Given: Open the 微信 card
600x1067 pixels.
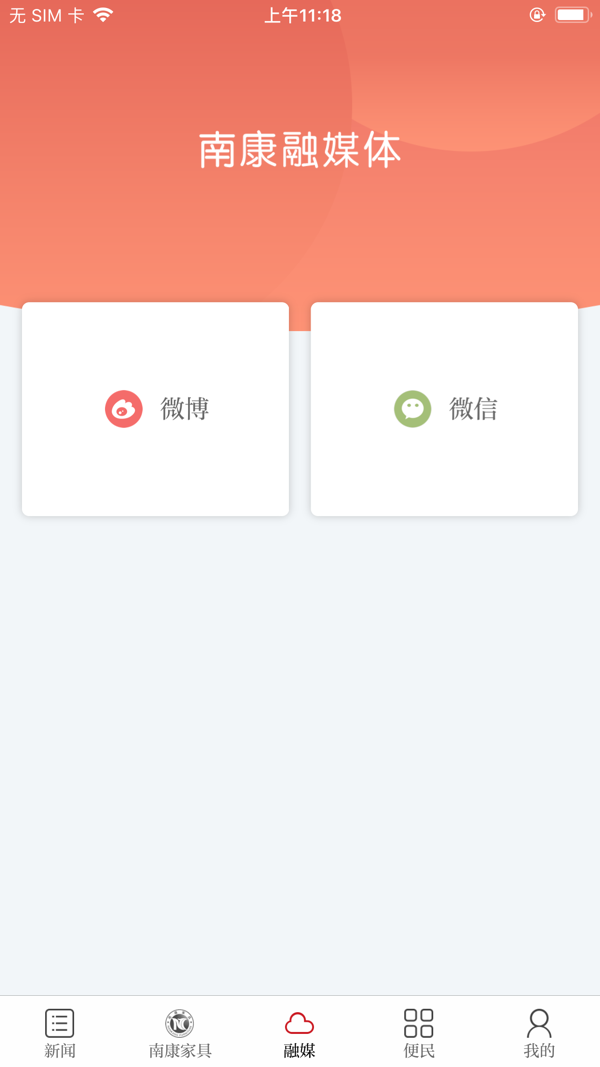Looking at the screenshot, I should 444,409.
